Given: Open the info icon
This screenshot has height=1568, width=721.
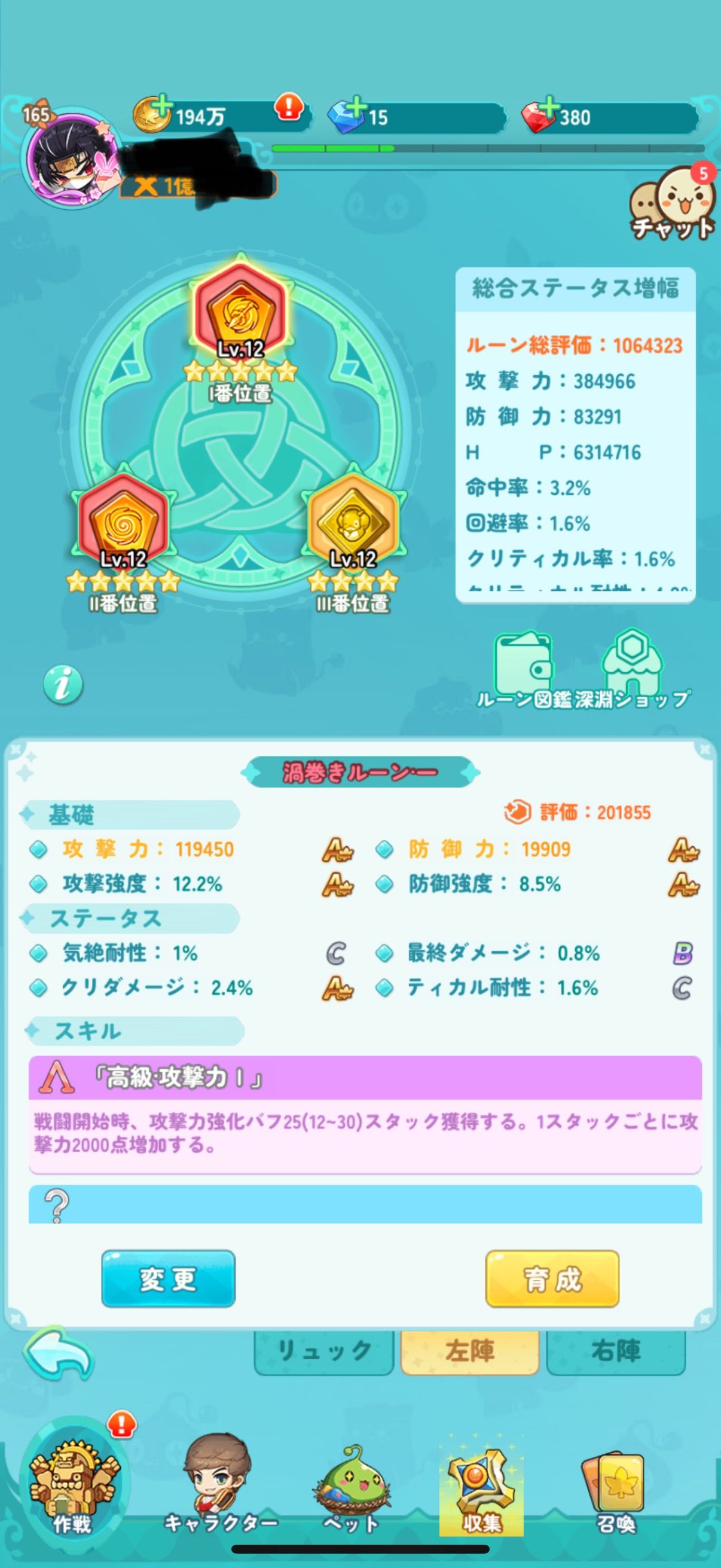Looking at the screenshot, I should (x=63, y=685).
